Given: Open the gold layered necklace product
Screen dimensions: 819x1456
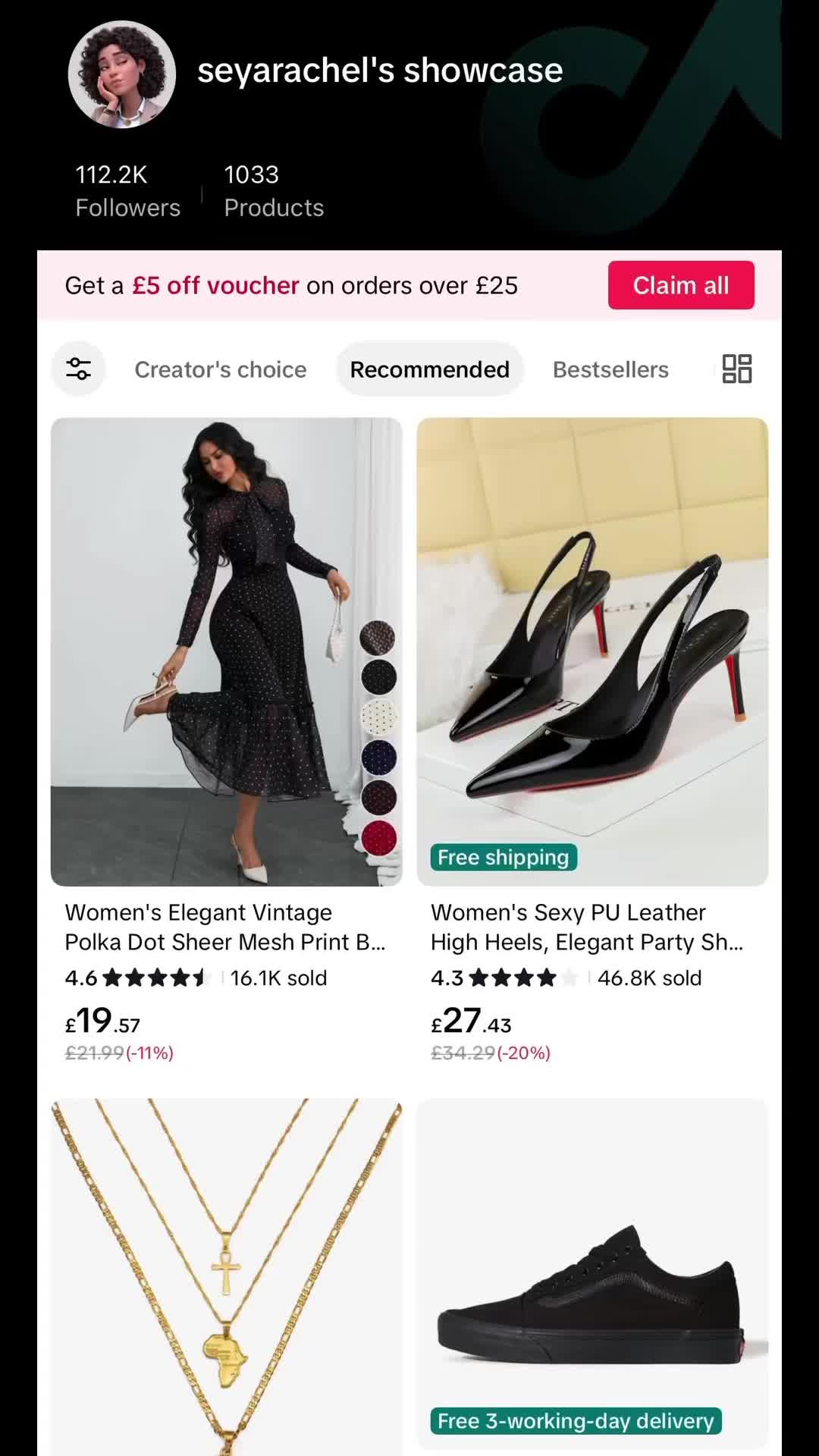Looking at the screenshot, I should click(x=226, y=1276).
